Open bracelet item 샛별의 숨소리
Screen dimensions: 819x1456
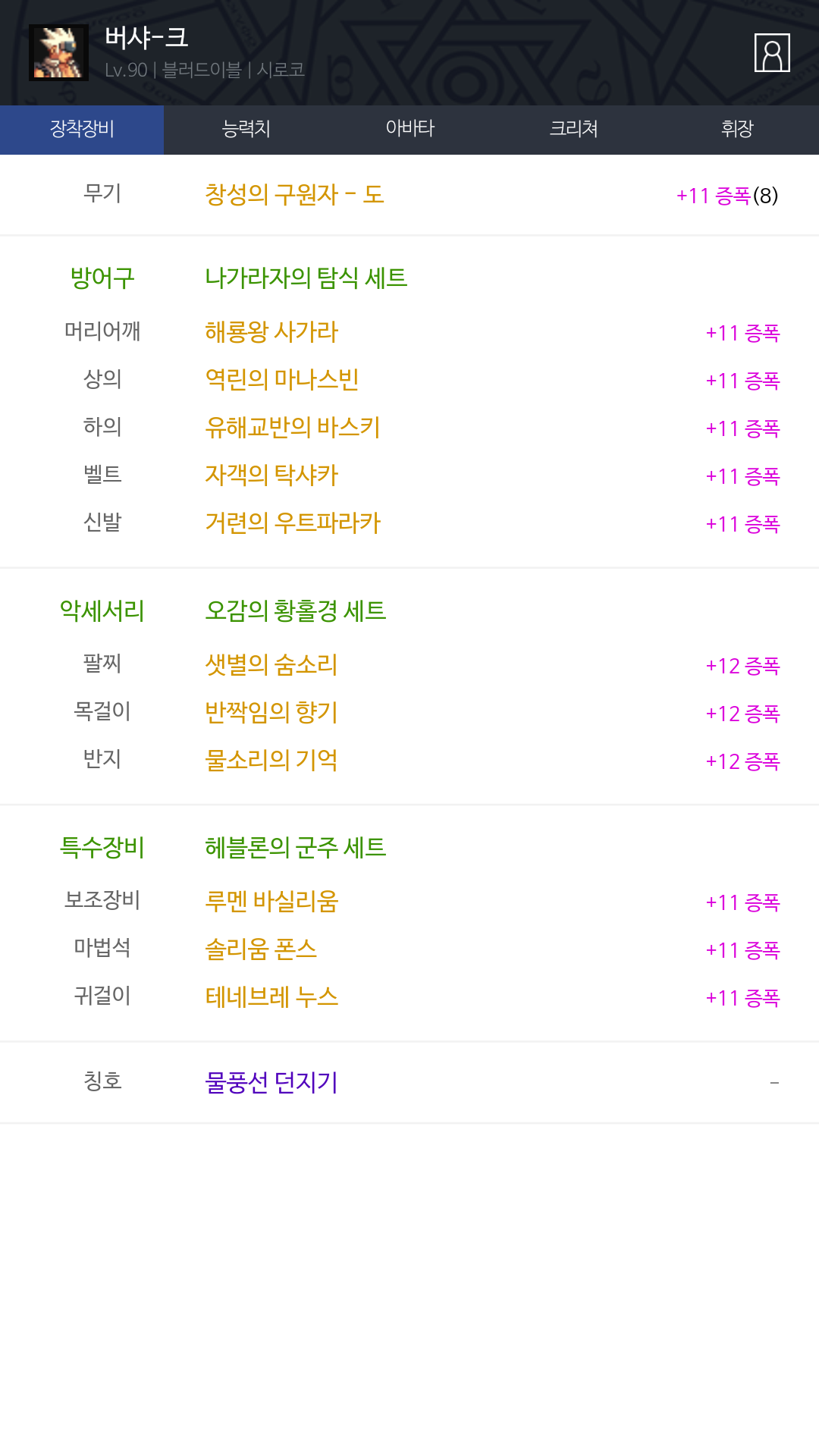coord(271,665)
